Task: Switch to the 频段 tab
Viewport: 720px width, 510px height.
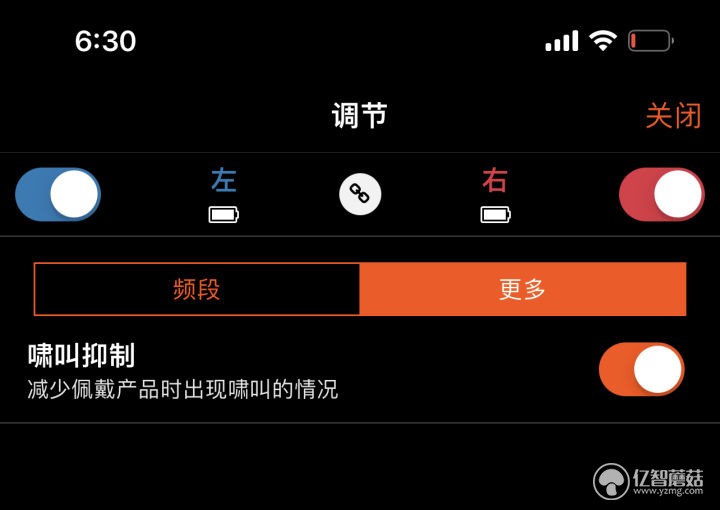Action: tap(197, 290)
